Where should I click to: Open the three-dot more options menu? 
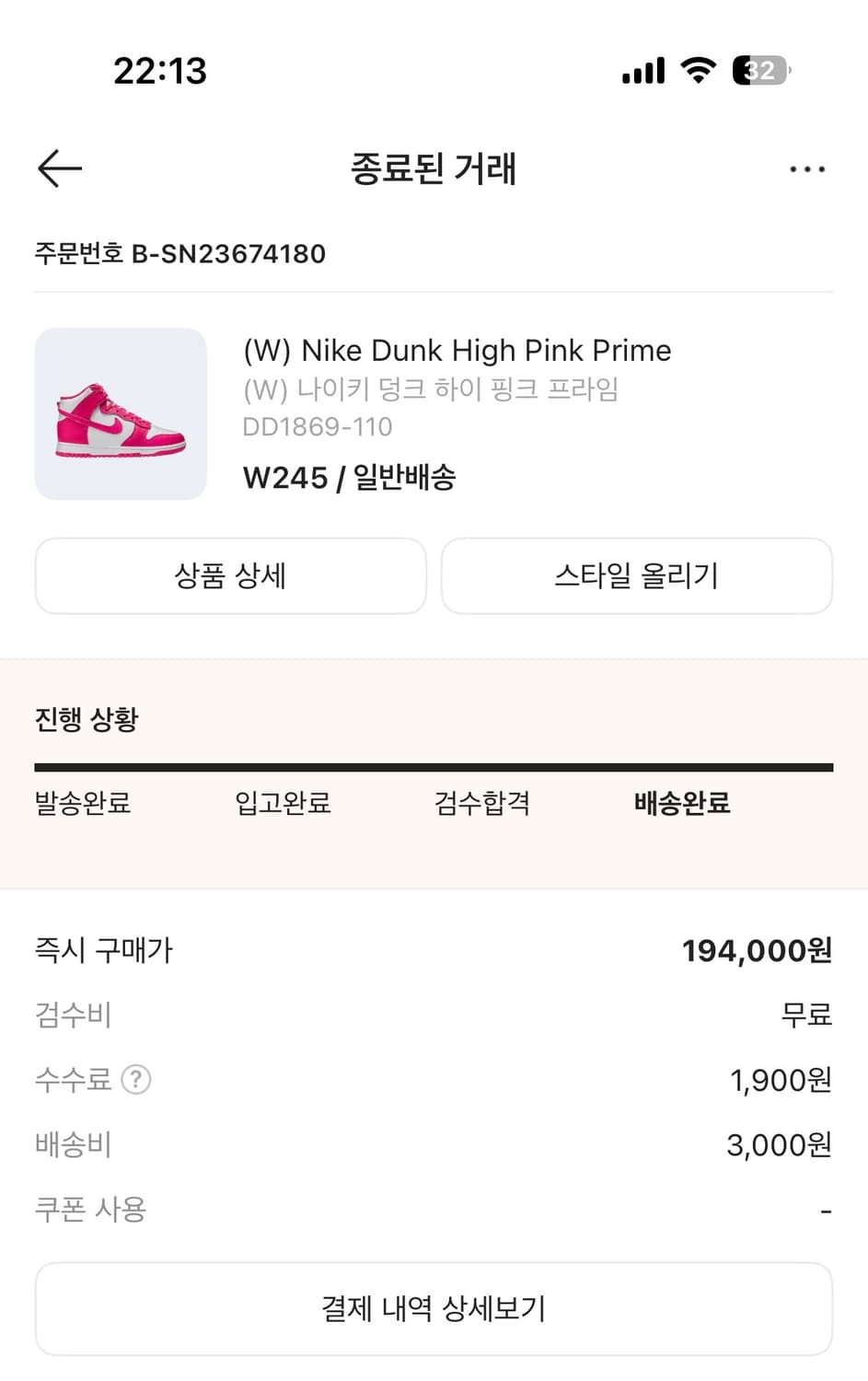coord(807,168)
